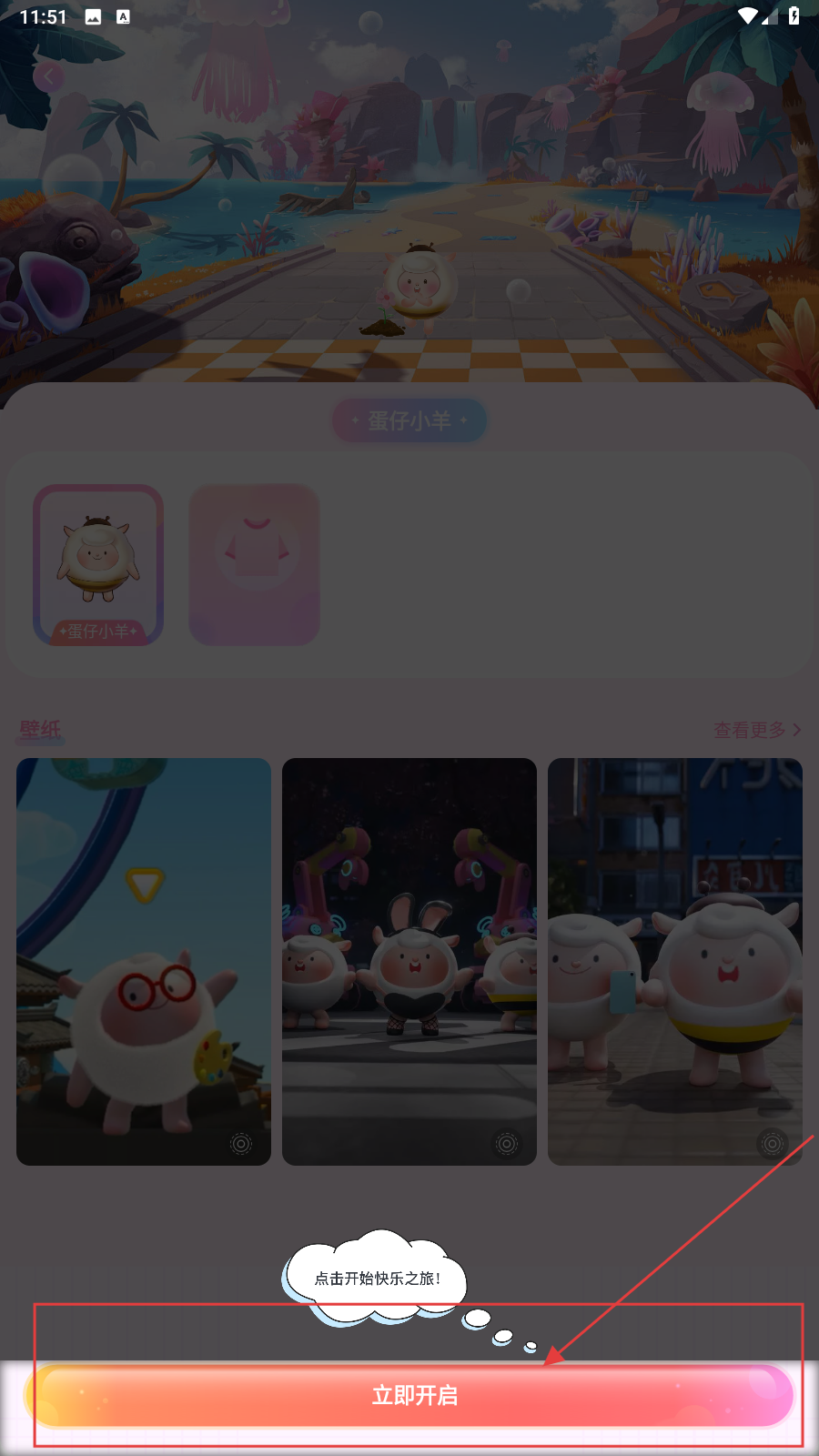The height and width of the screenshot is (1456, 819).
Task: Open the wallpaper with sheep holding phone
Action: click(x=674, y=961)
